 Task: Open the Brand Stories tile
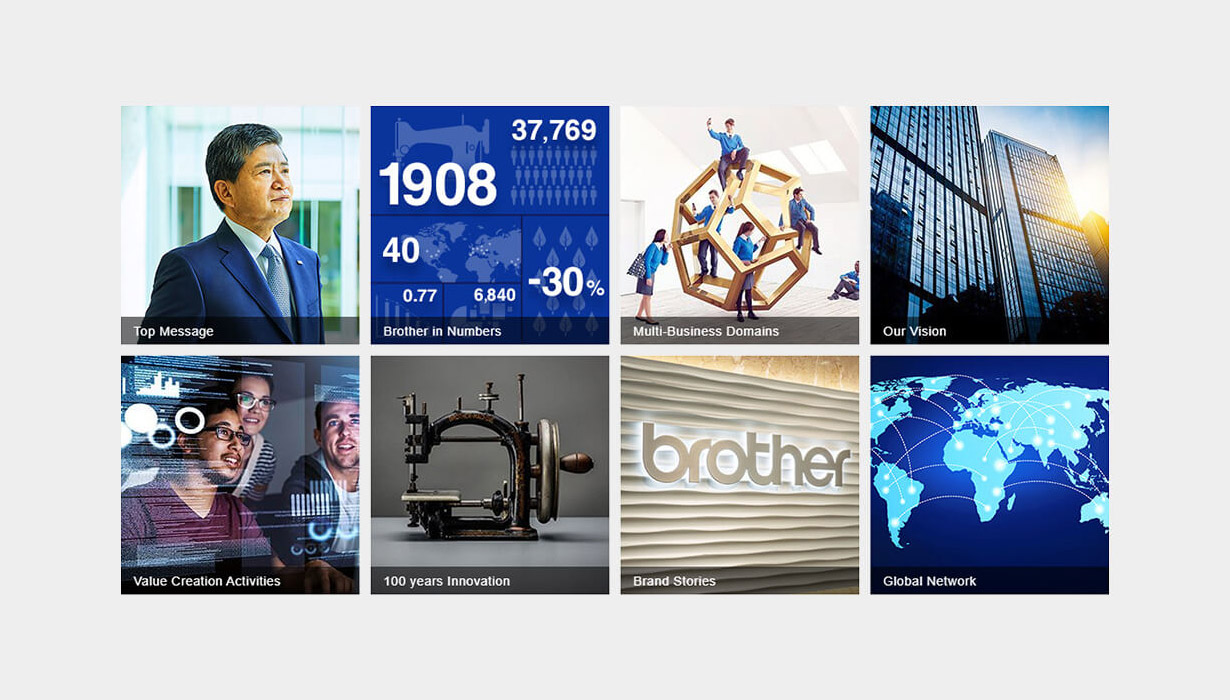[739, 475]
